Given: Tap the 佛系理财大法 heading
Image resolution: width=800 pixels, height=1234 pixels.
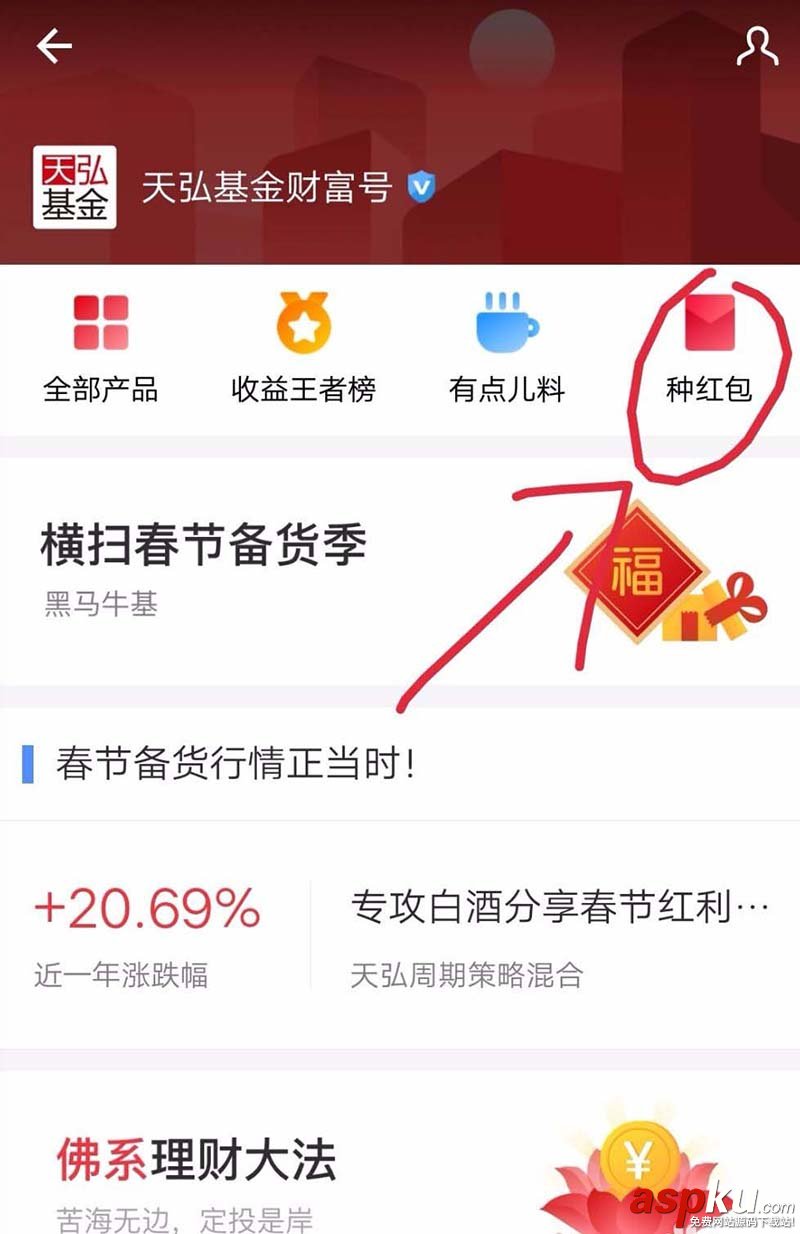Looking at the screenshot, I should click(190, 1159).
